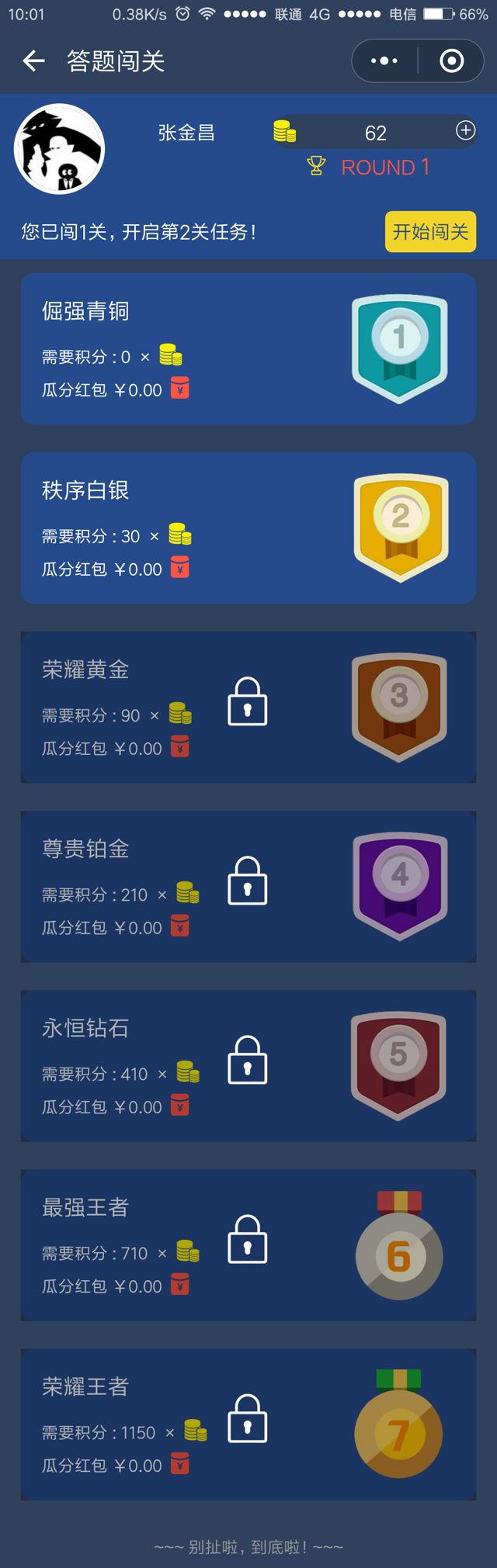Open the 倔强青铜 level card
Image resolution: width=497 pixels, height=1568 pixels.
click(x=248, y=348)
